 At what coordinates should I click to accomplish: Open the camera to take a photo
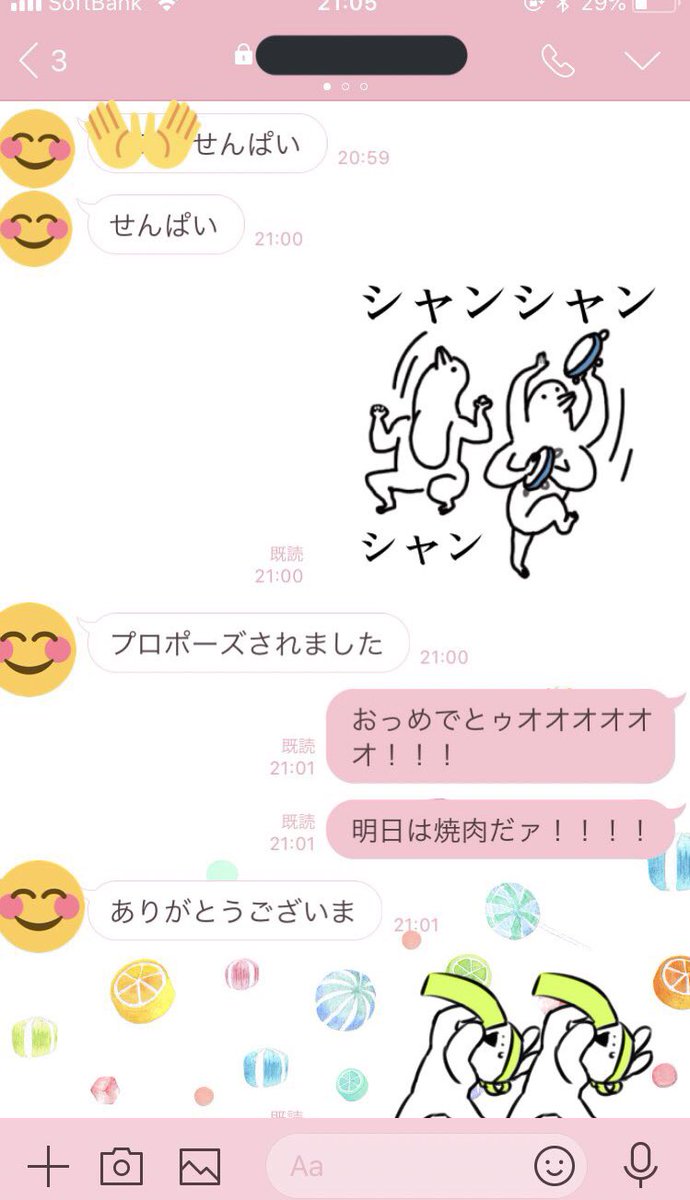[x=122, y=1166]
